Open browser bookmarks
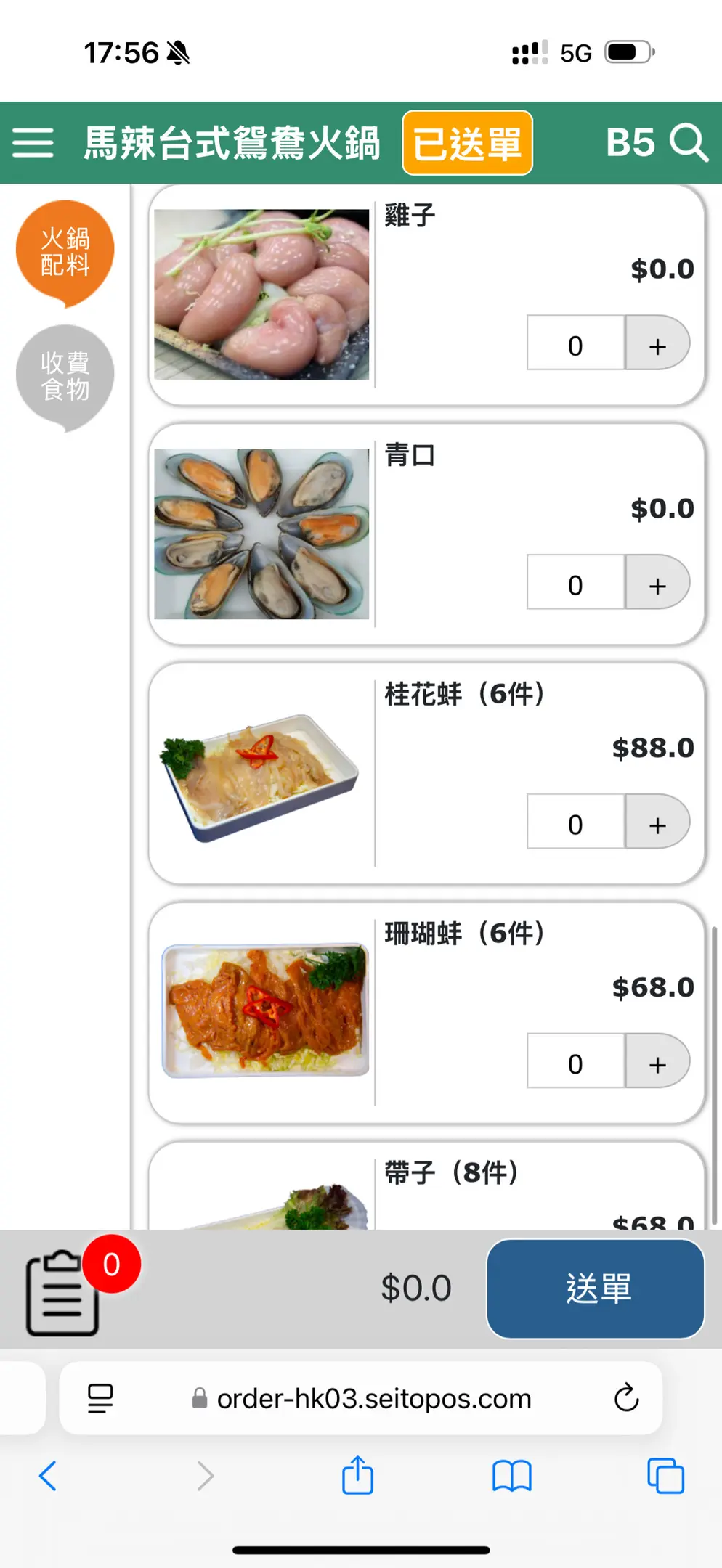 (511, 1476)
